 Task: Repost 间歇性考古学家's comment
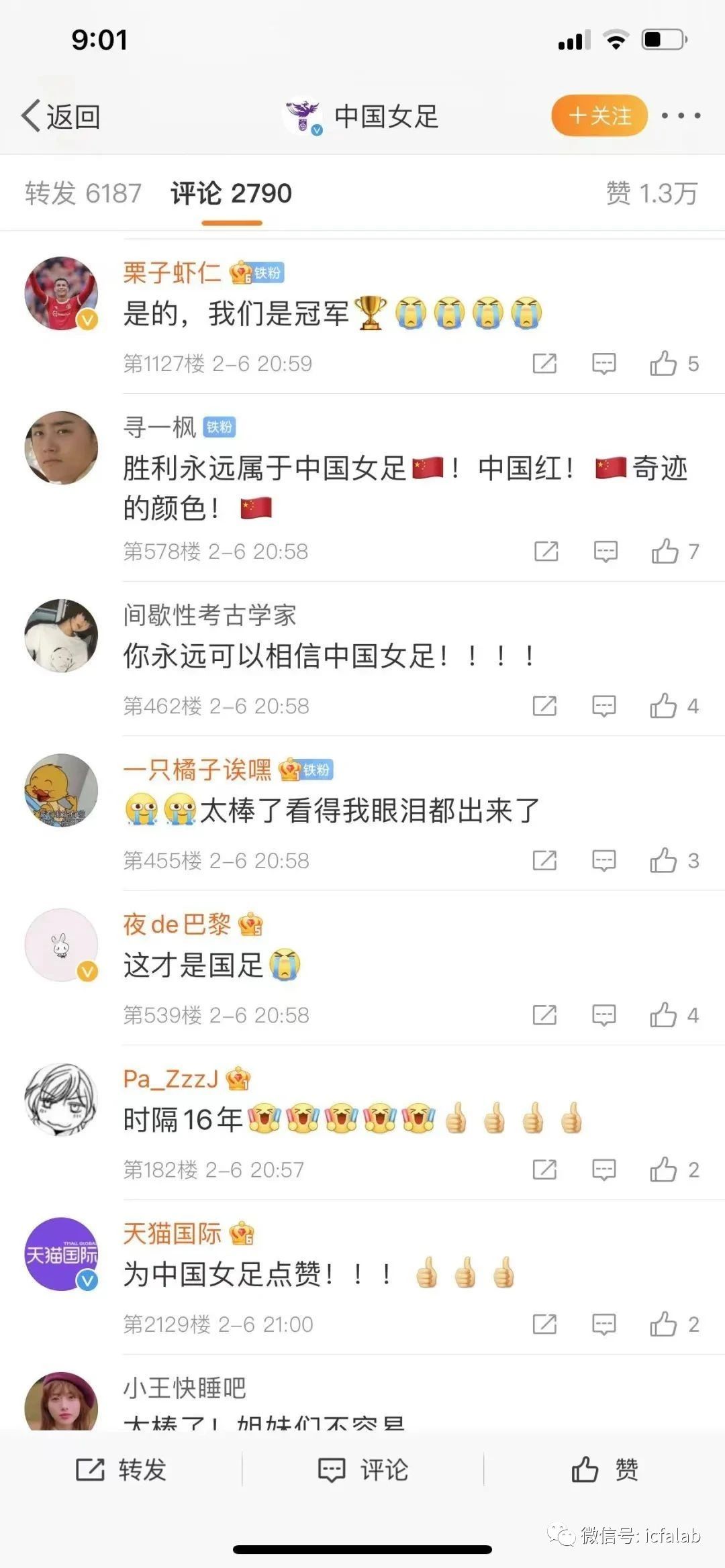pyautogui.click(x=544, y=706)
